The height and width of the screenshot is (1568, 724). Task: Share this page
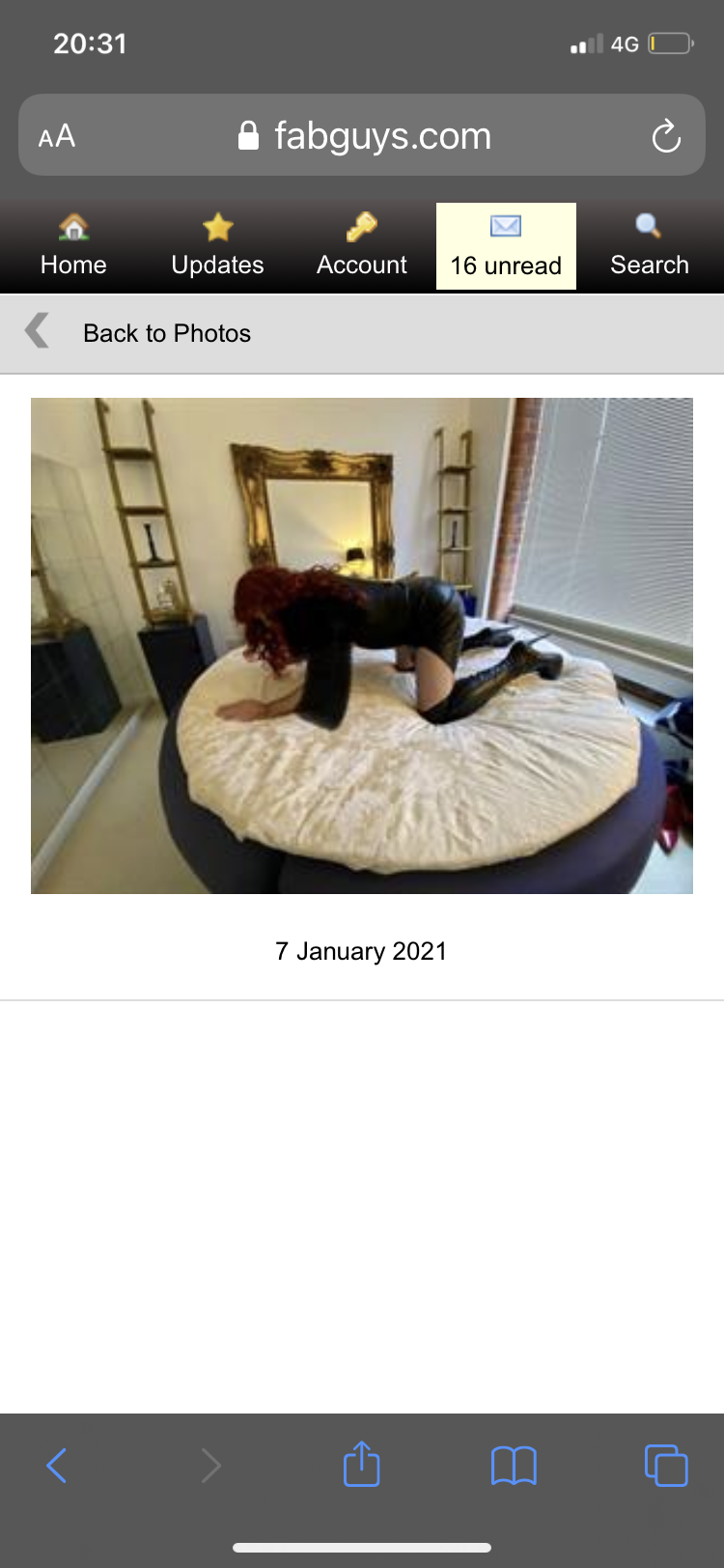point(362,1464)
